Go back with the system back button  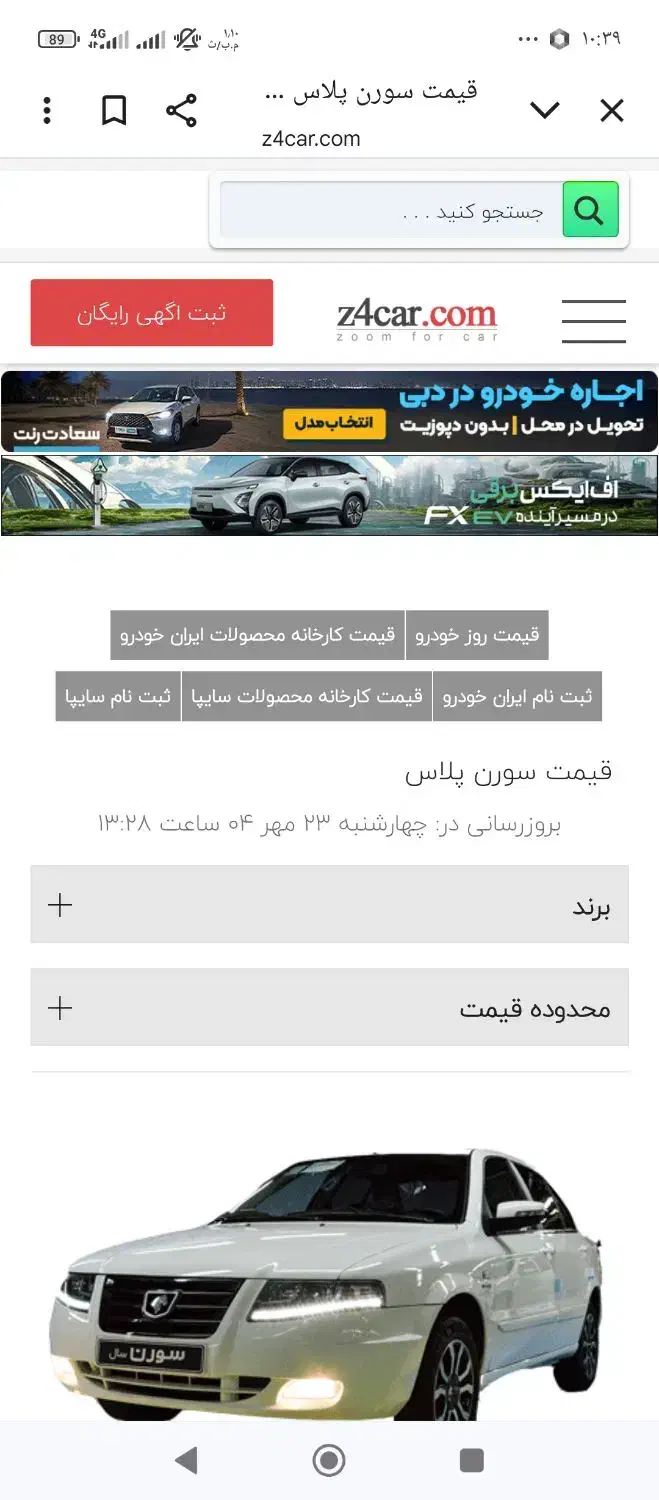pos(186,1460)
